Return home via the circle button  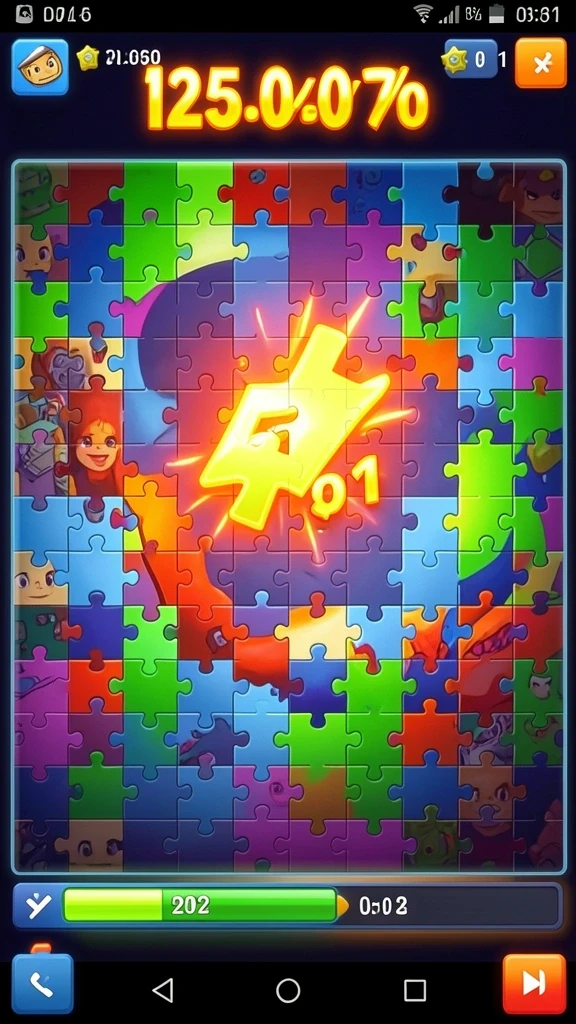click(288, 990)
